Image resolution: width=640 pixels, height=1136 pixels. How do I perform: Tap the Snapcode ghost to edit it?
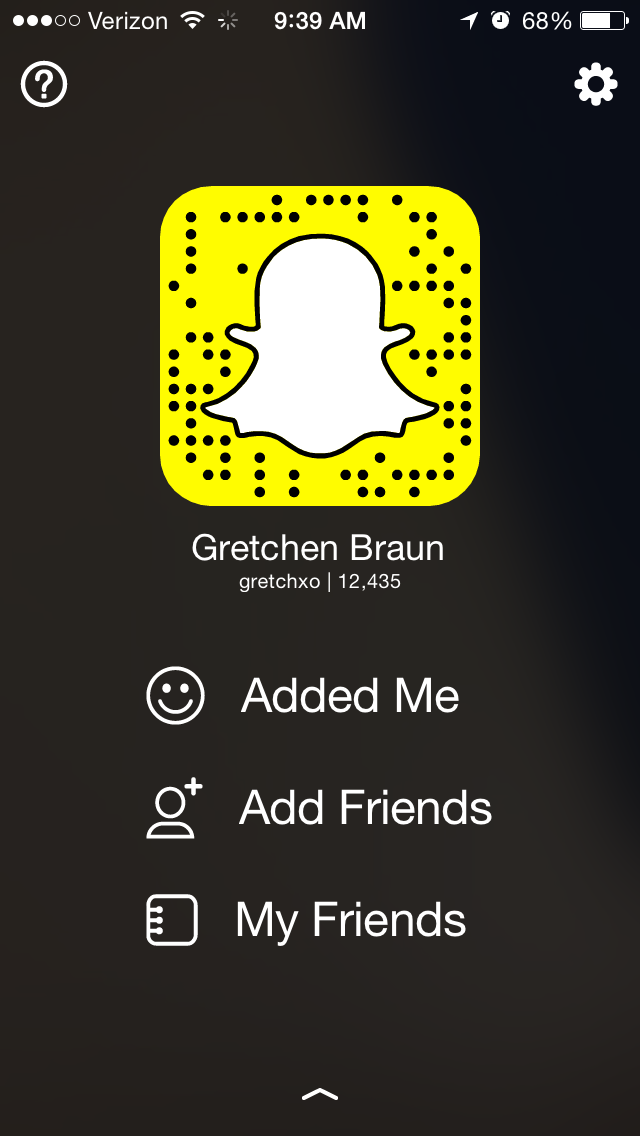coord(320,345)
